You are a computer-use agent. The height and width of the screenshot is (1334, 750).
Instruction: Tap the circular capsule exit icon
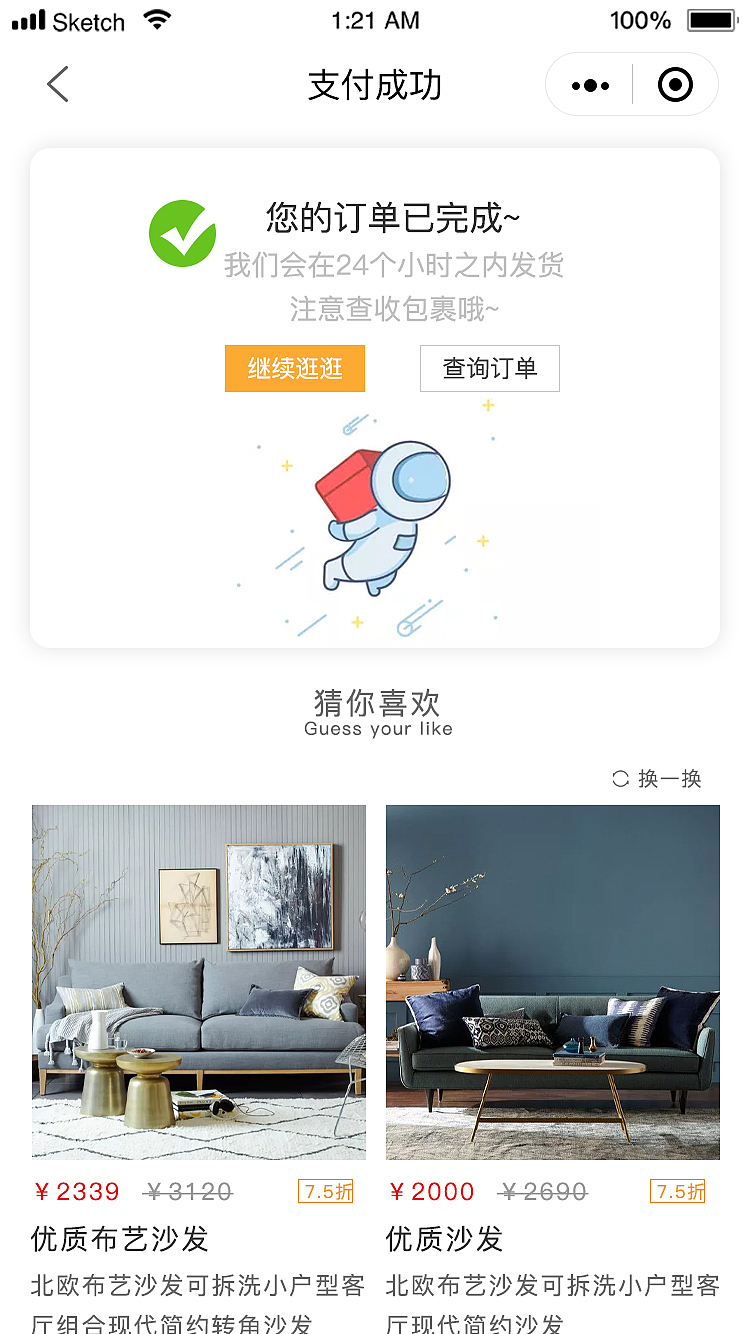[x=674, y=84]
